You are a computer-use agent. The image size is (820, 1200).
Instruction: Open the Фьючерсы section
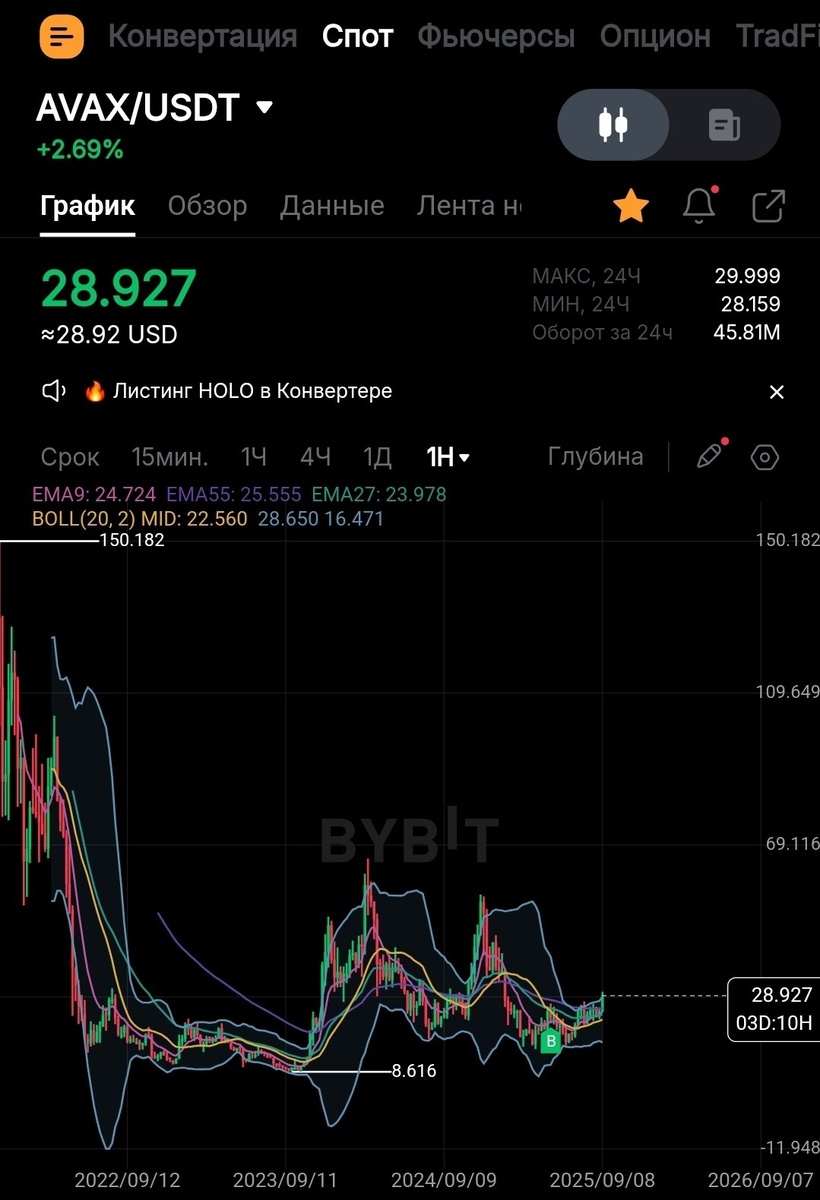click(496, 37)
